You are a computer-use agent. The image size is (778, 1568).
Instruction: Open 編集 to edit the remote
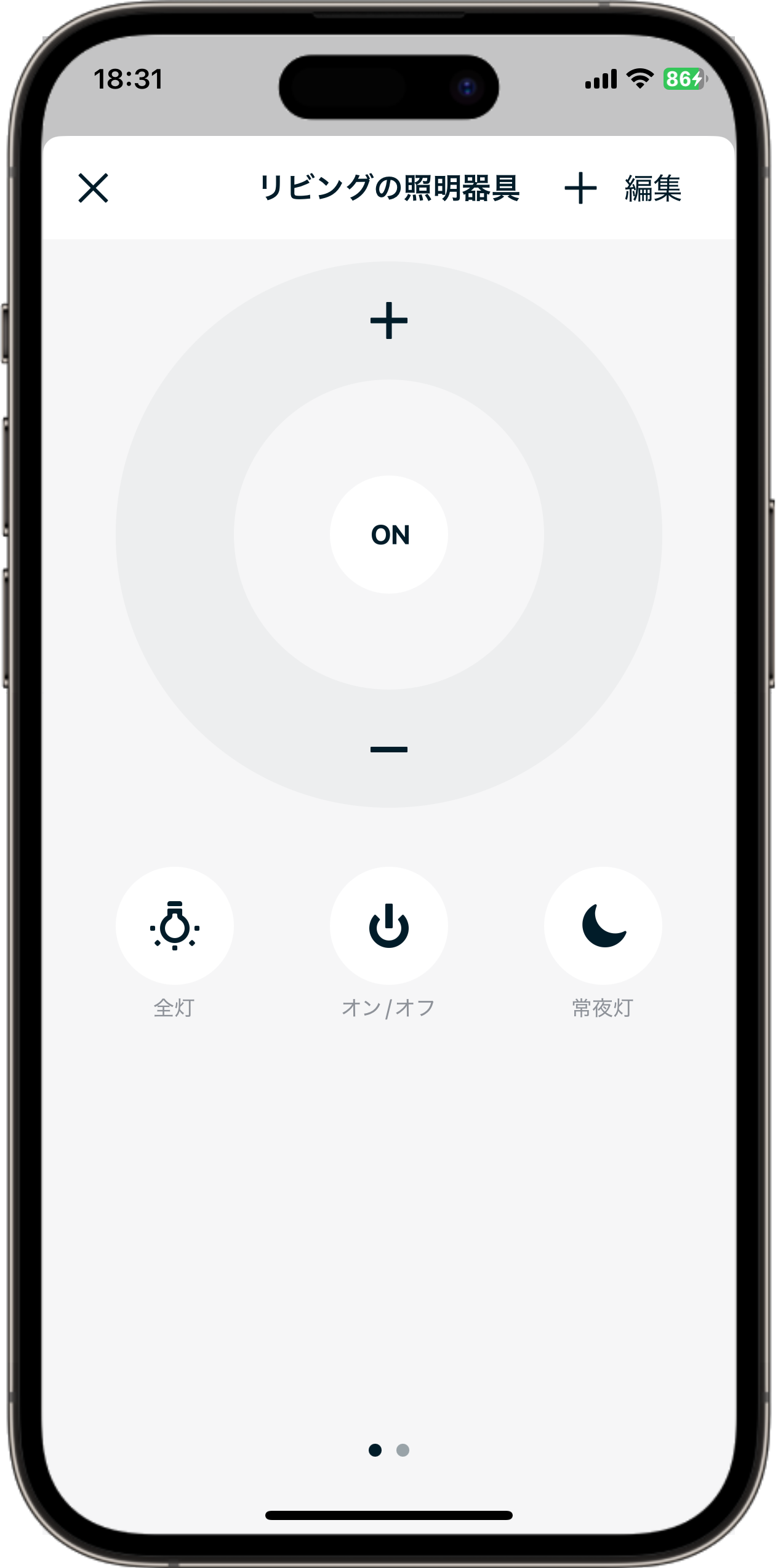[x=652, y=188]
